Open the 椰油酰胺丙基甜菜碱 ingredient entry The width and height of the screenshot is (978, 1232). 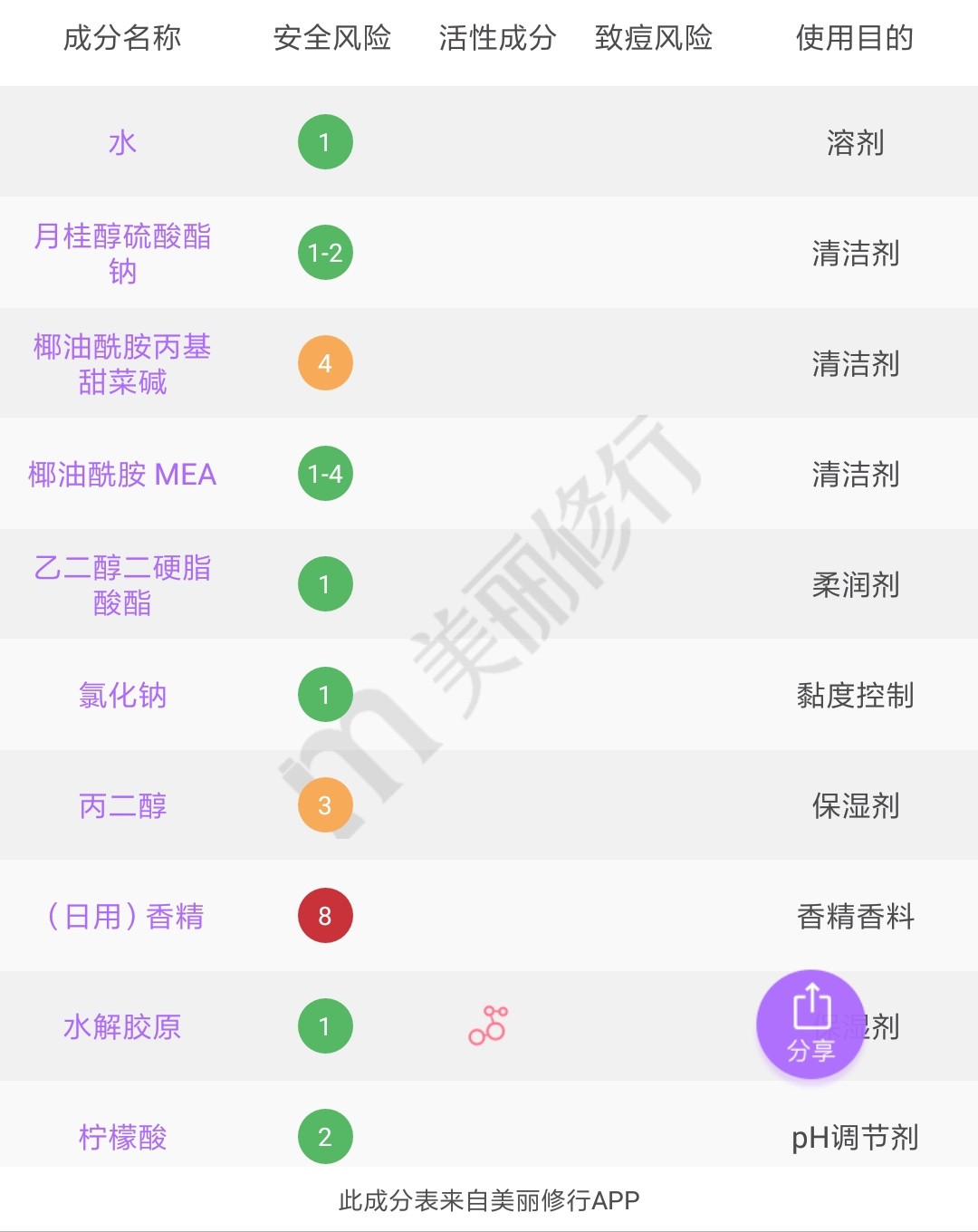pos(122,362)
